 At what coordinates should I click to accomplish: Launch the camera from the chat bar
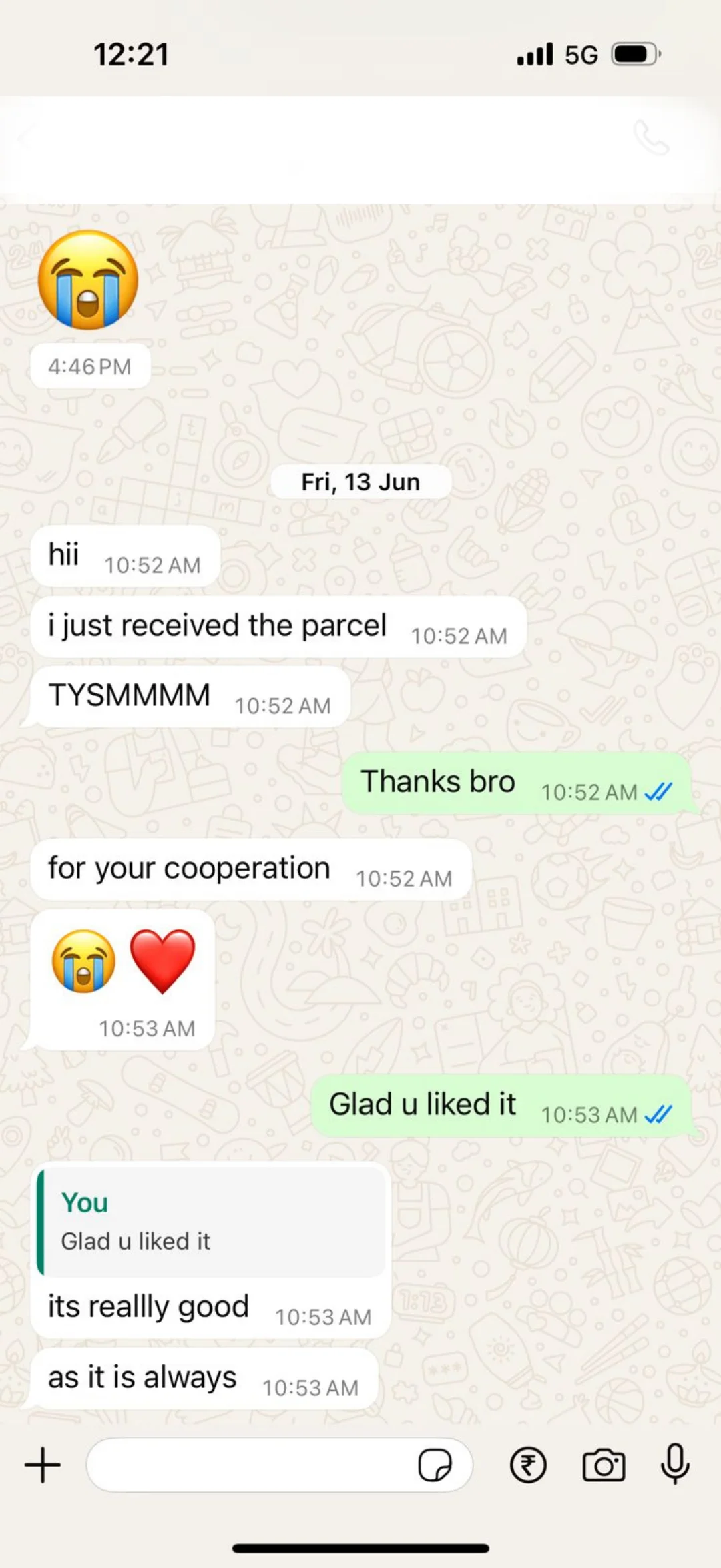[604, 1465]
